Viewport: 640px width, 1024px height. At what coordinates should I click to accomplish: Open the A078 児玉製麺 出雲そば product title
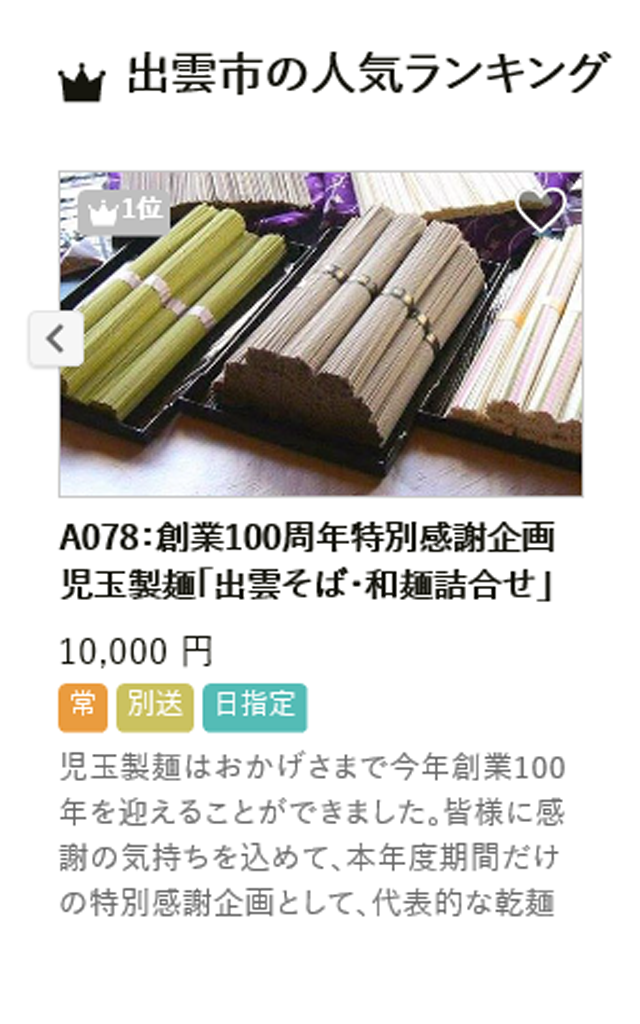click(x=306, y=560)
